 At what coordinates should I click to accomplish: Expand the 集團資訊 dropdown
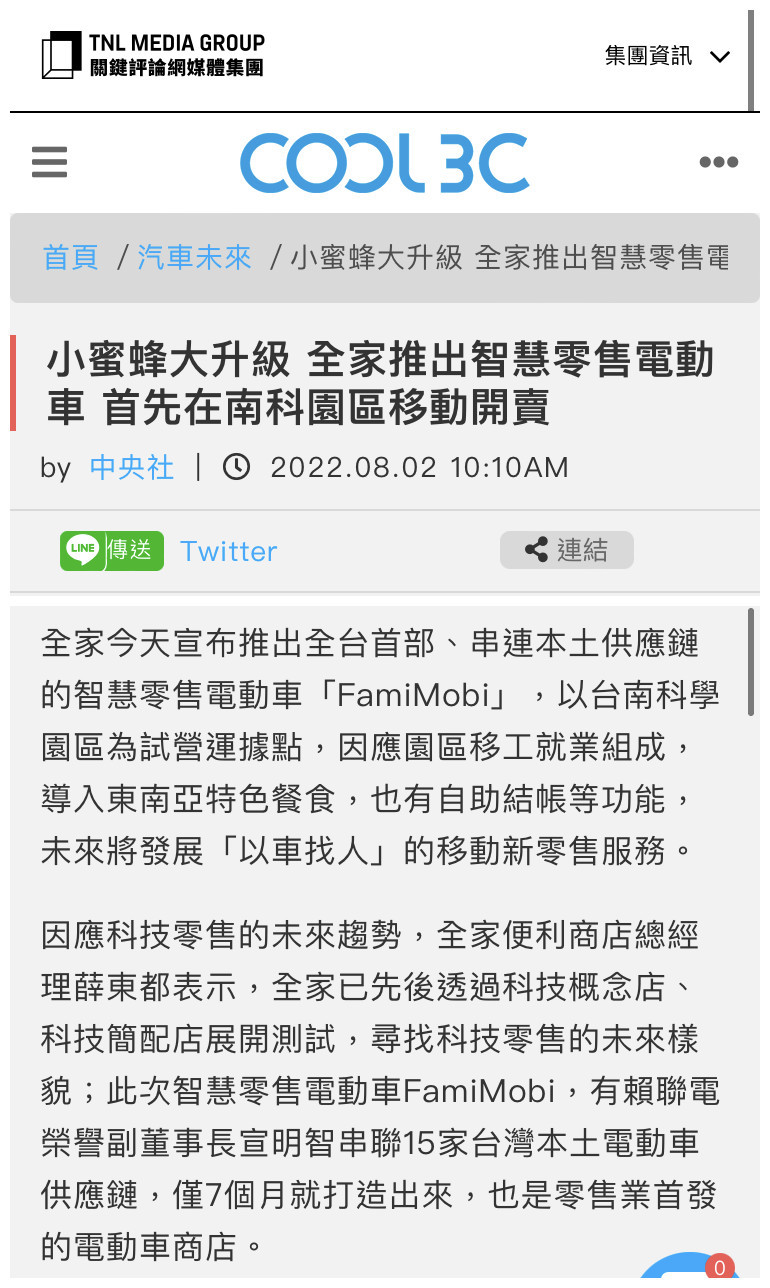(x=667, y=56)
